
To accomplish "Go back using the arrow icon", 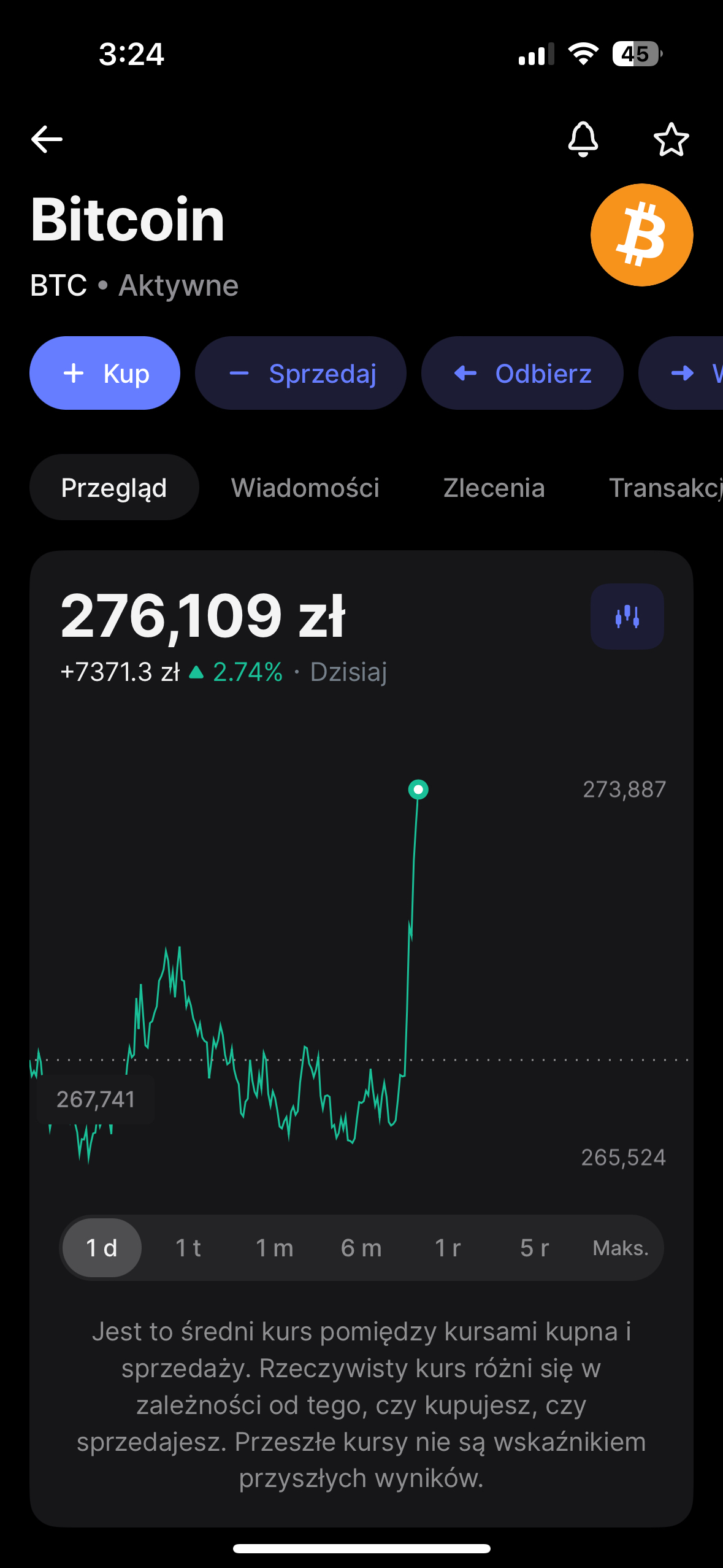I will [47, 139].
